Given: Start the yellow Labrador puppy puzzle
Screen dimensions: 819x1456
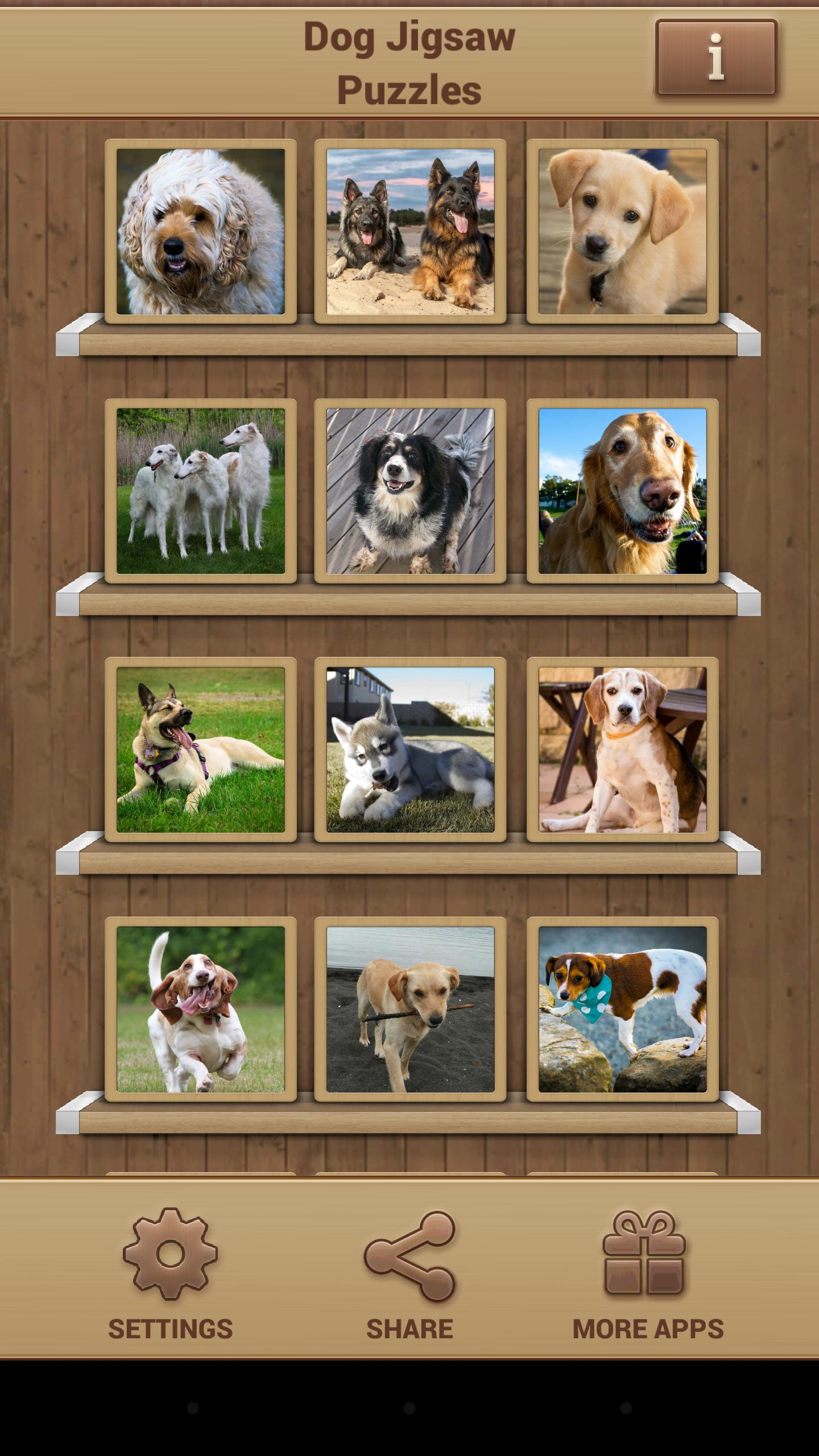Looking at the screenshot, I should pos(621,231).
